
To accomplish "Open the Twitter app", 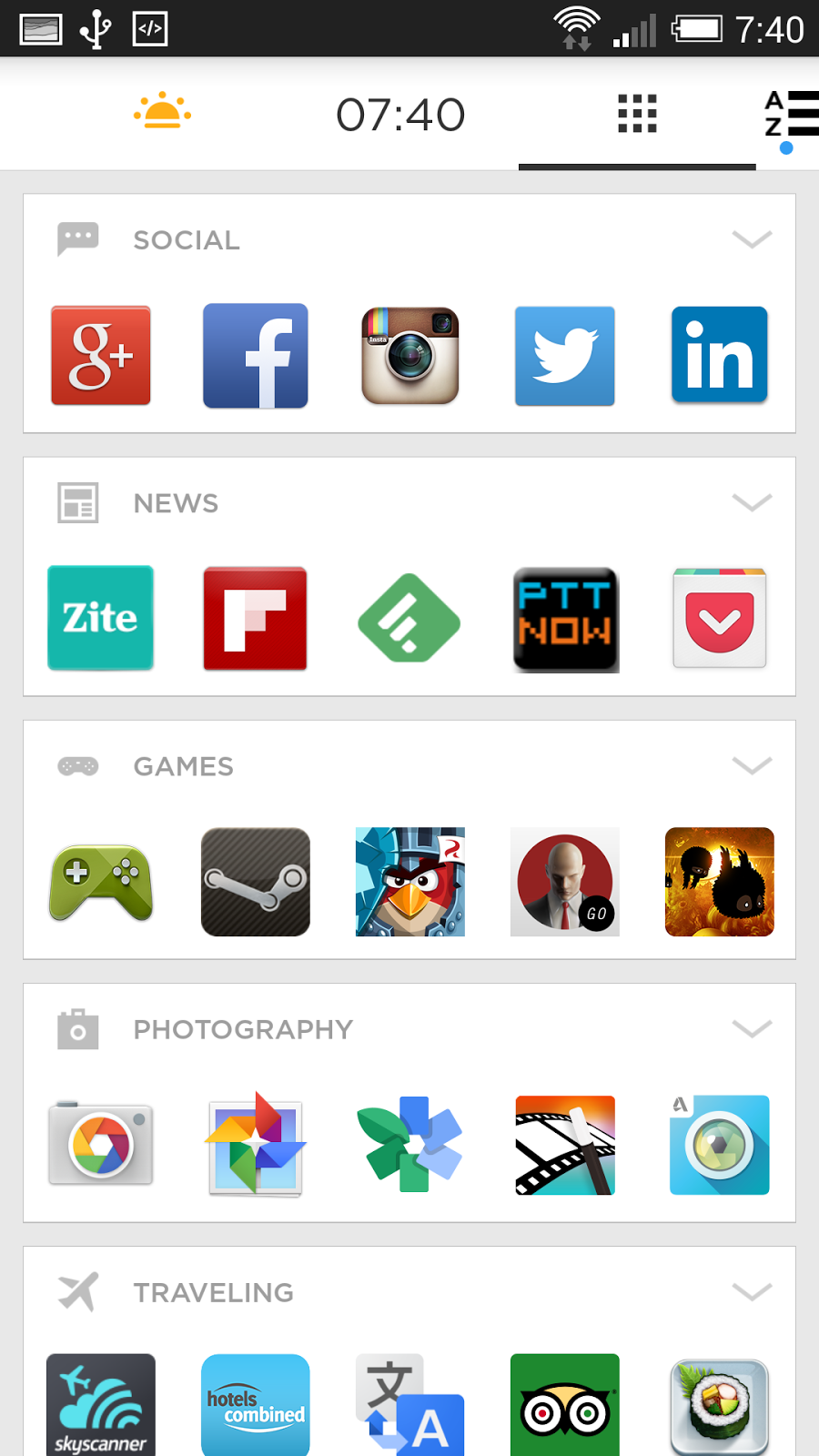I will click(565, 356).
